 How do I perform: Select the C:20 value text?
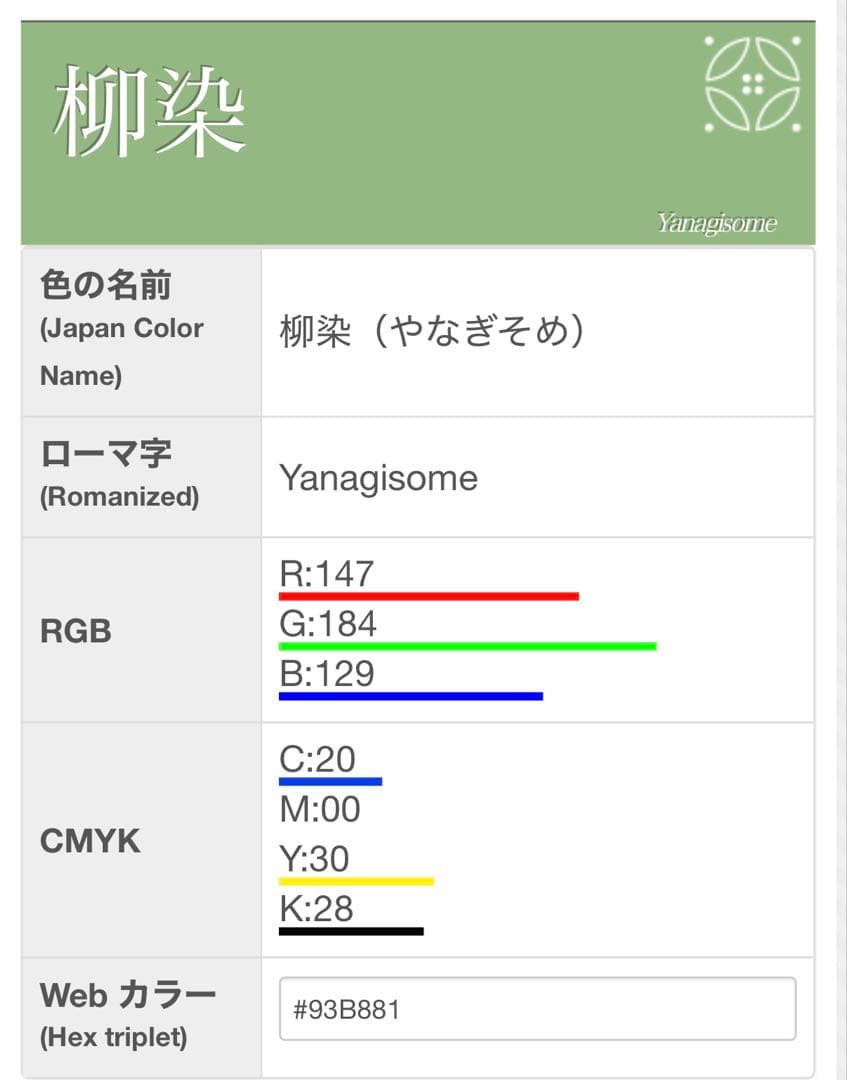tap(316, 758)
